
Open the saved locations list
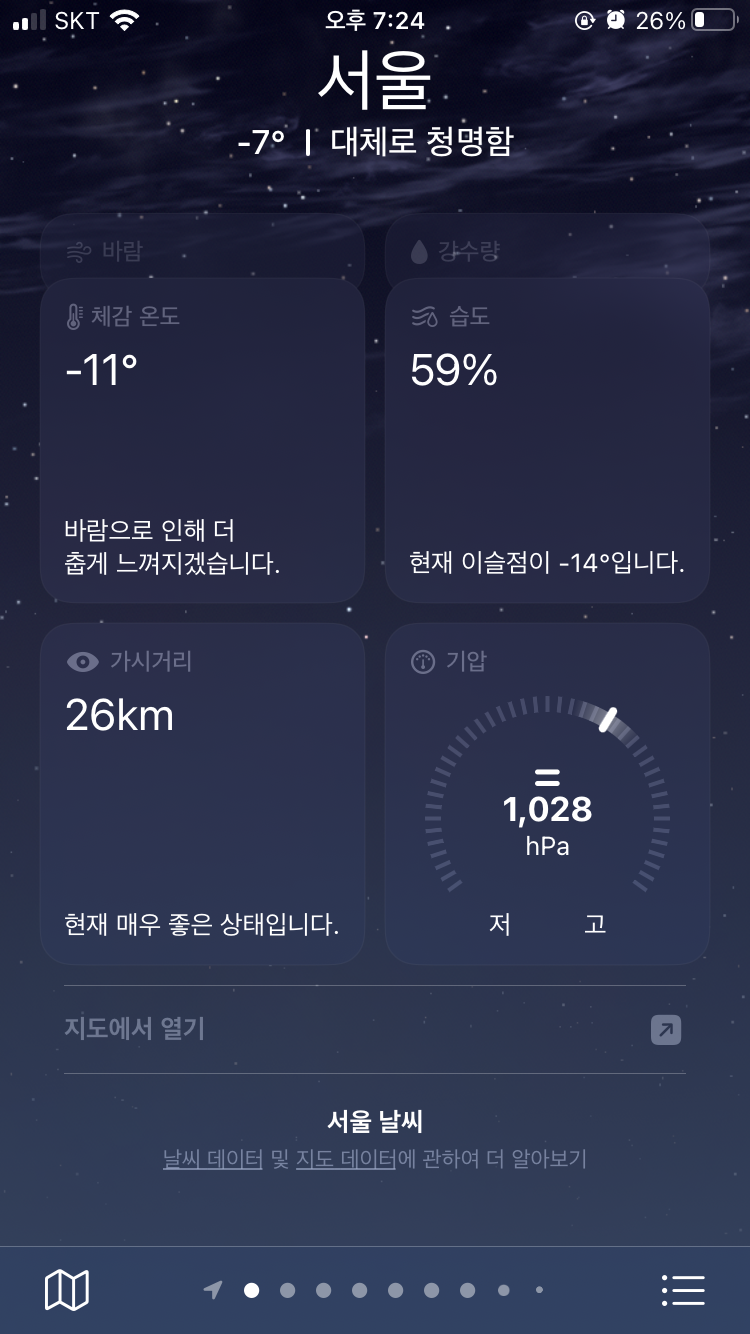(684, 1290)
